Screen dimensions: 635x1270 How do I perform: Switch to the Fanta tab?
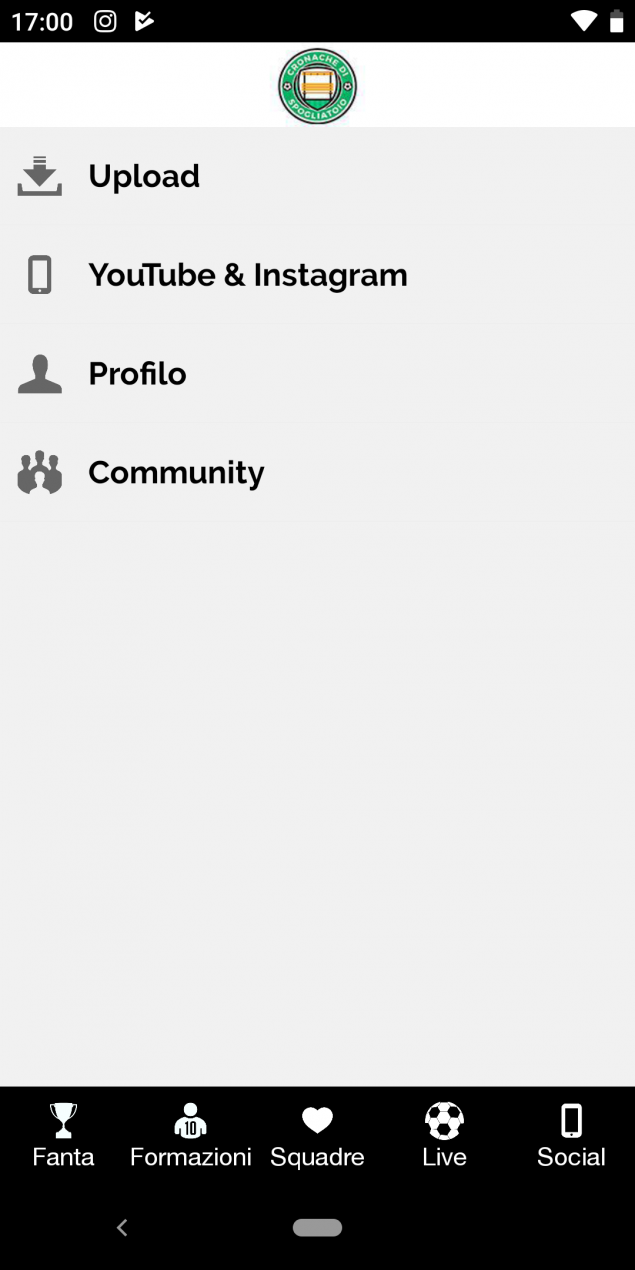63,1136
